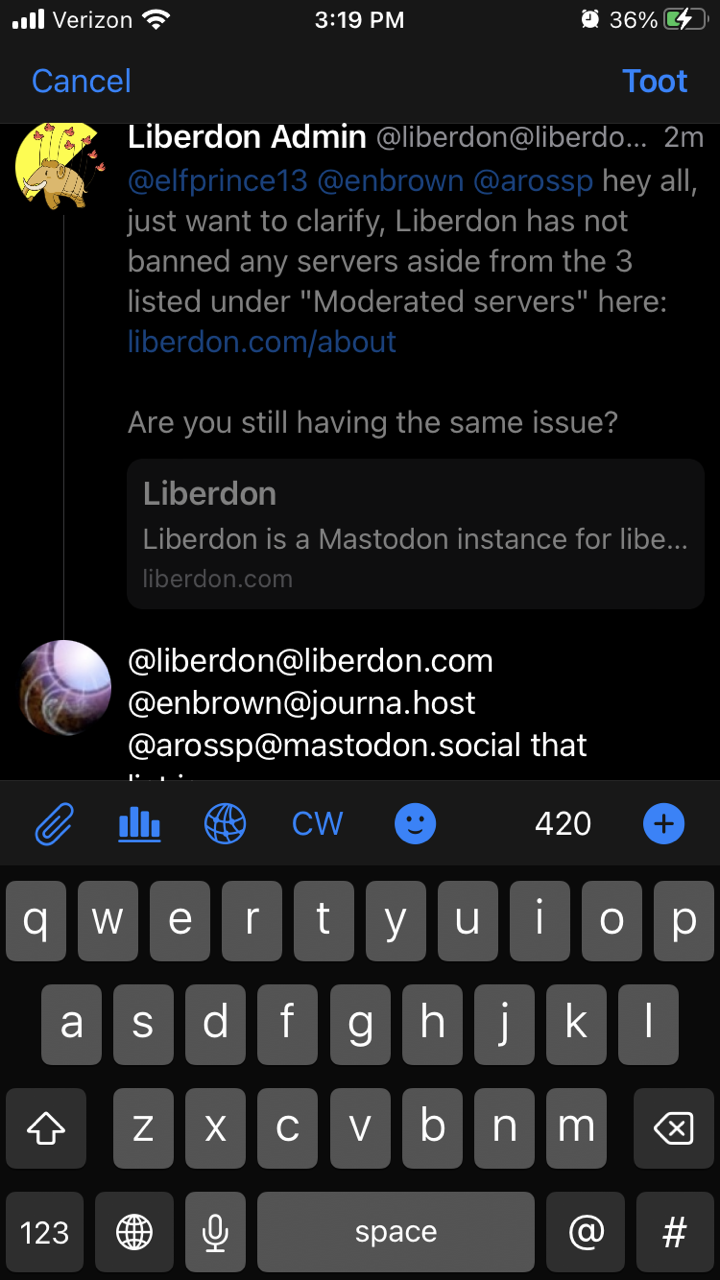
Task: Hit the backspace key
Action: pyautogui.click(x=673, y=1128)
